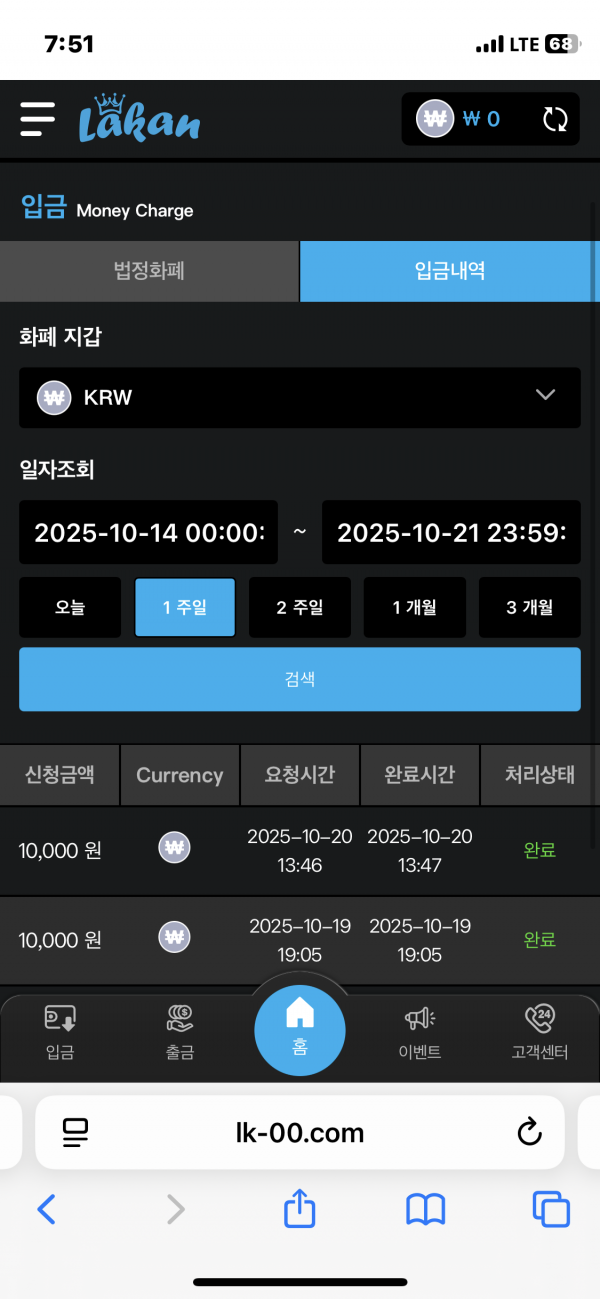Open the 고객센터 support section
The width and height of the screenshot is (600, 1299).
(x=540, y=1032)
